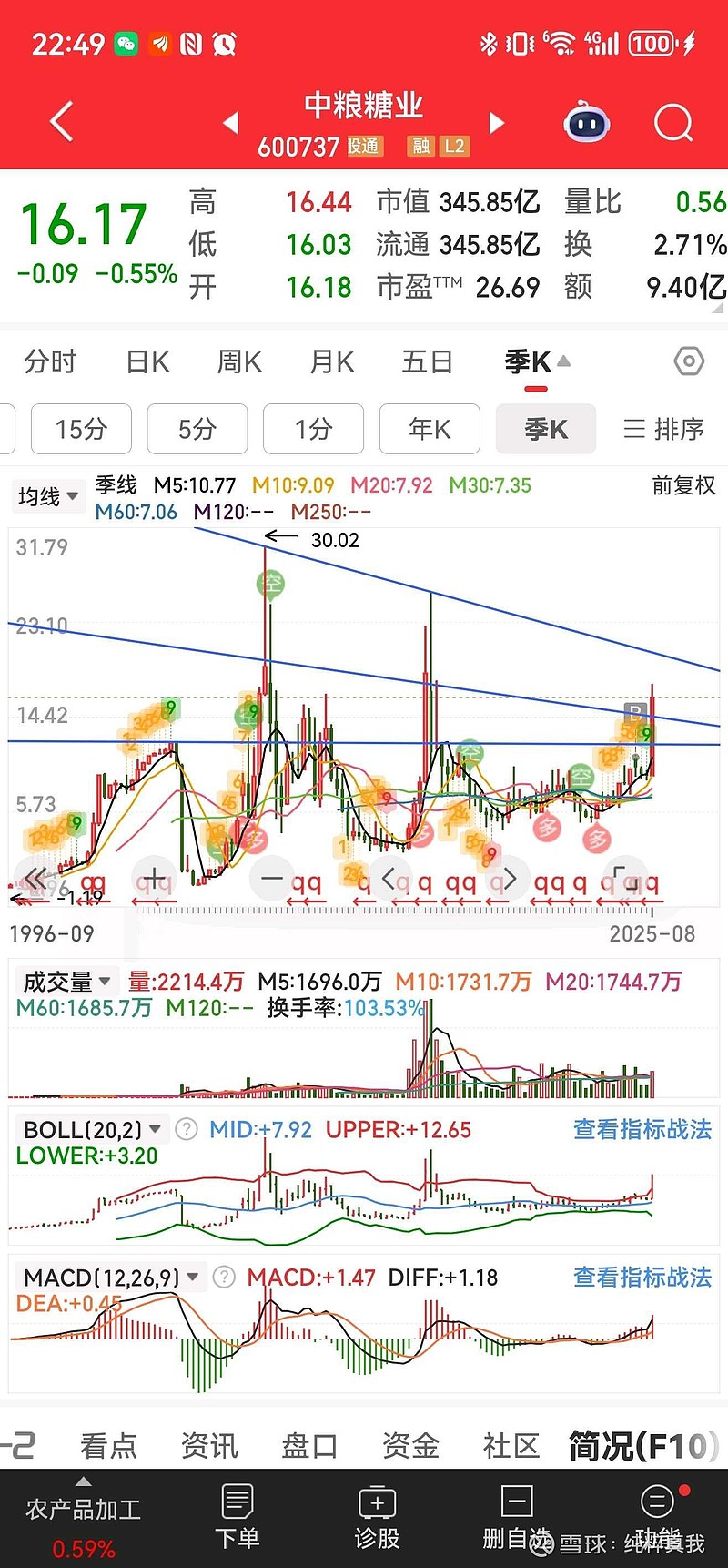Open the 诊股 stock diagnosis
The width and height of the screenshot is (728, 1568).
[377, 1516]
